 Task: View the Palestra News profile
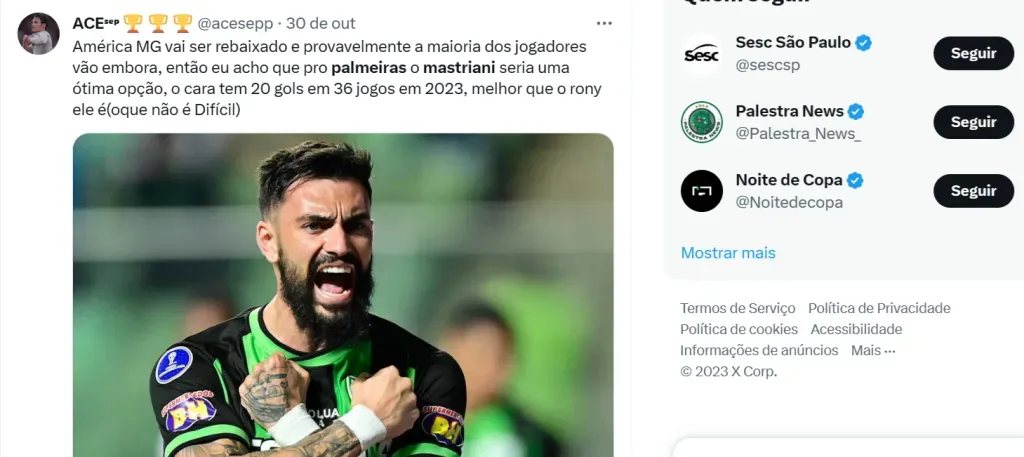[790, 111]
